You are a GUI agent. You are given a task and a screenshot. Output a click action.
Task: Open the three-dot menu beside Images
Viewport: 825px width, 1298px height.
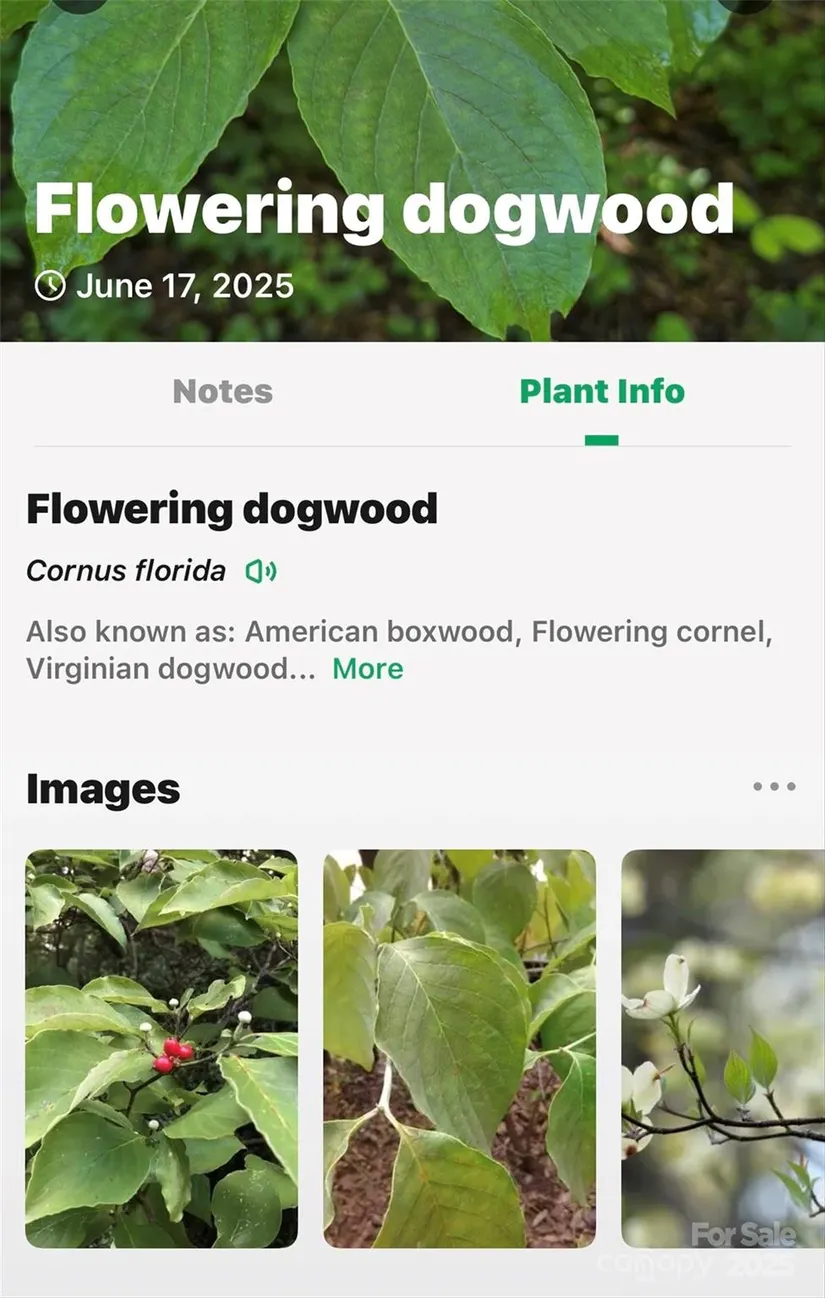(774, 787)
